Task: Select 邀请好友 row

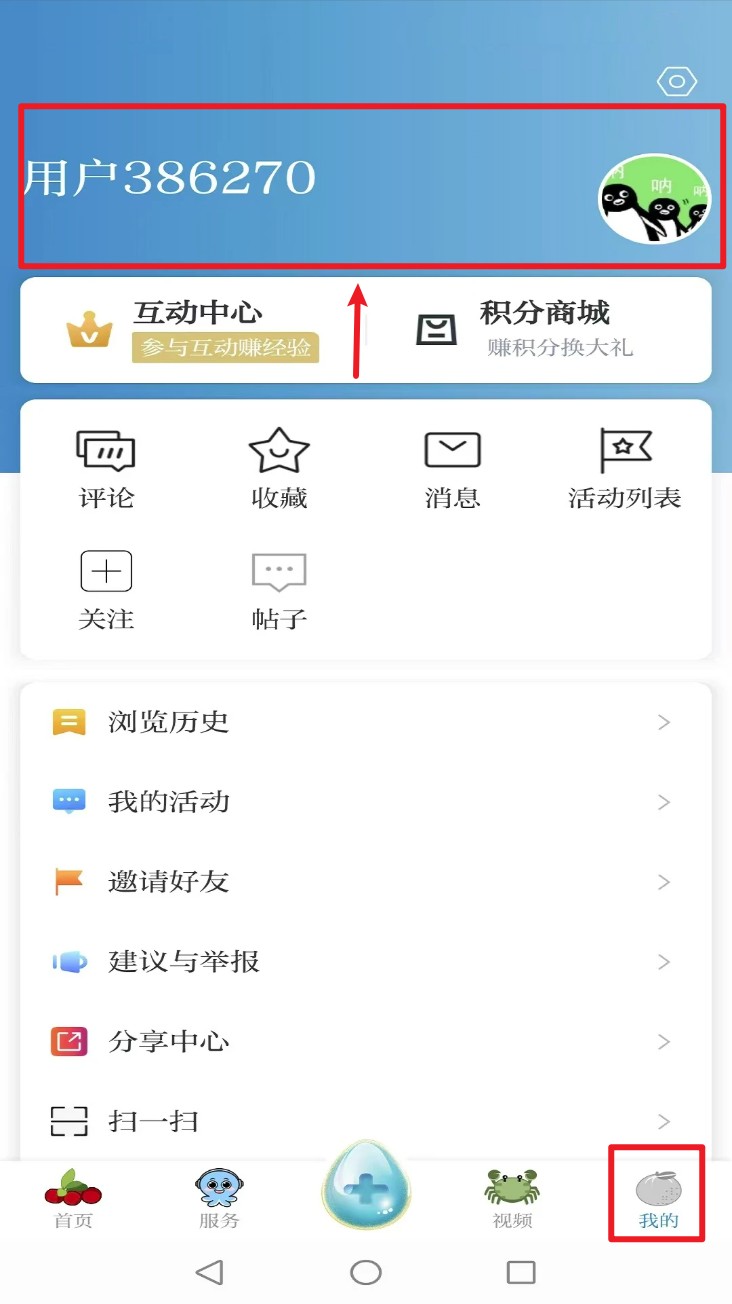Action: tap(365, 882)
